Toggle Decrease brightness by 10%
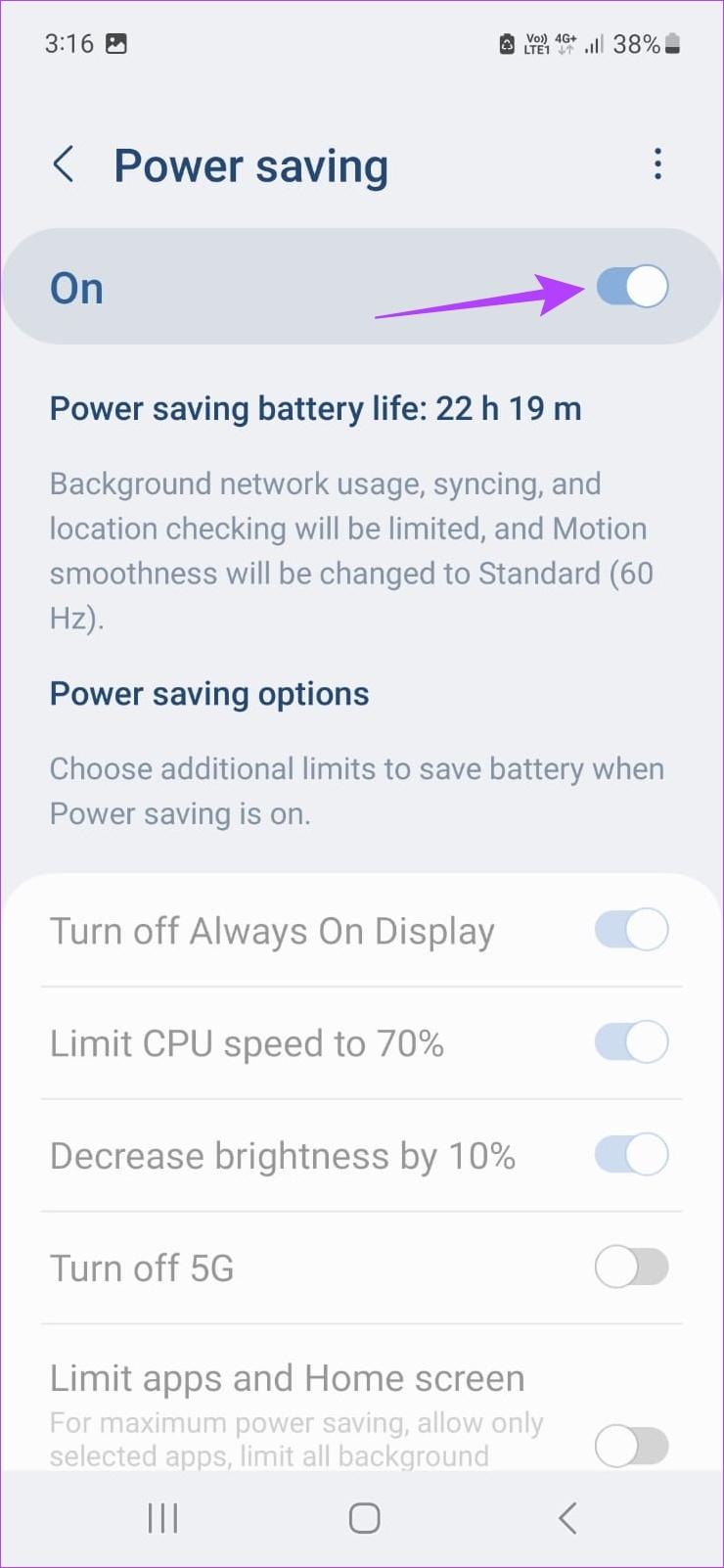This screenshot has height=1568, width=724. coord(632,1155)
